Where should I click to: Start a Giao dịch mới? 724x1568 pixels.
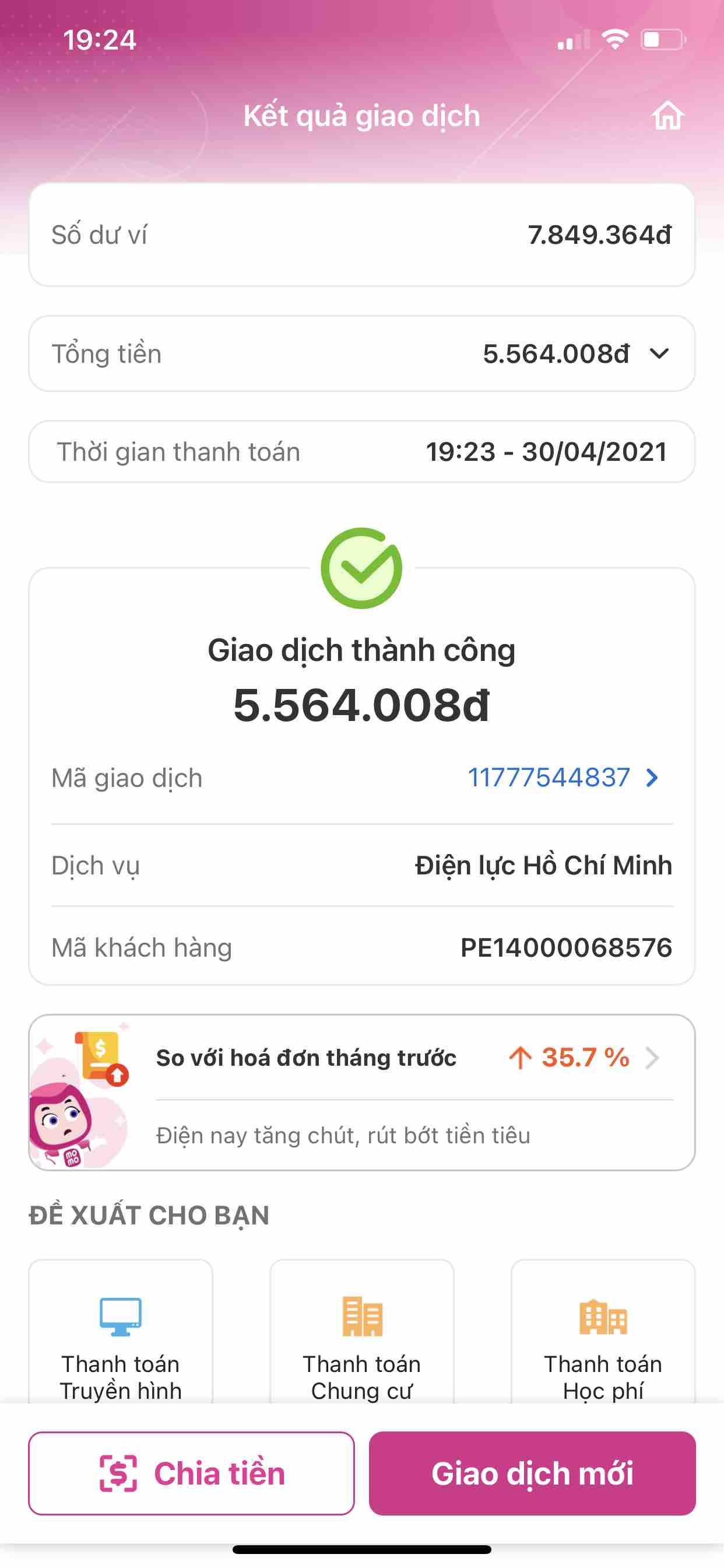pos(532,1473)
